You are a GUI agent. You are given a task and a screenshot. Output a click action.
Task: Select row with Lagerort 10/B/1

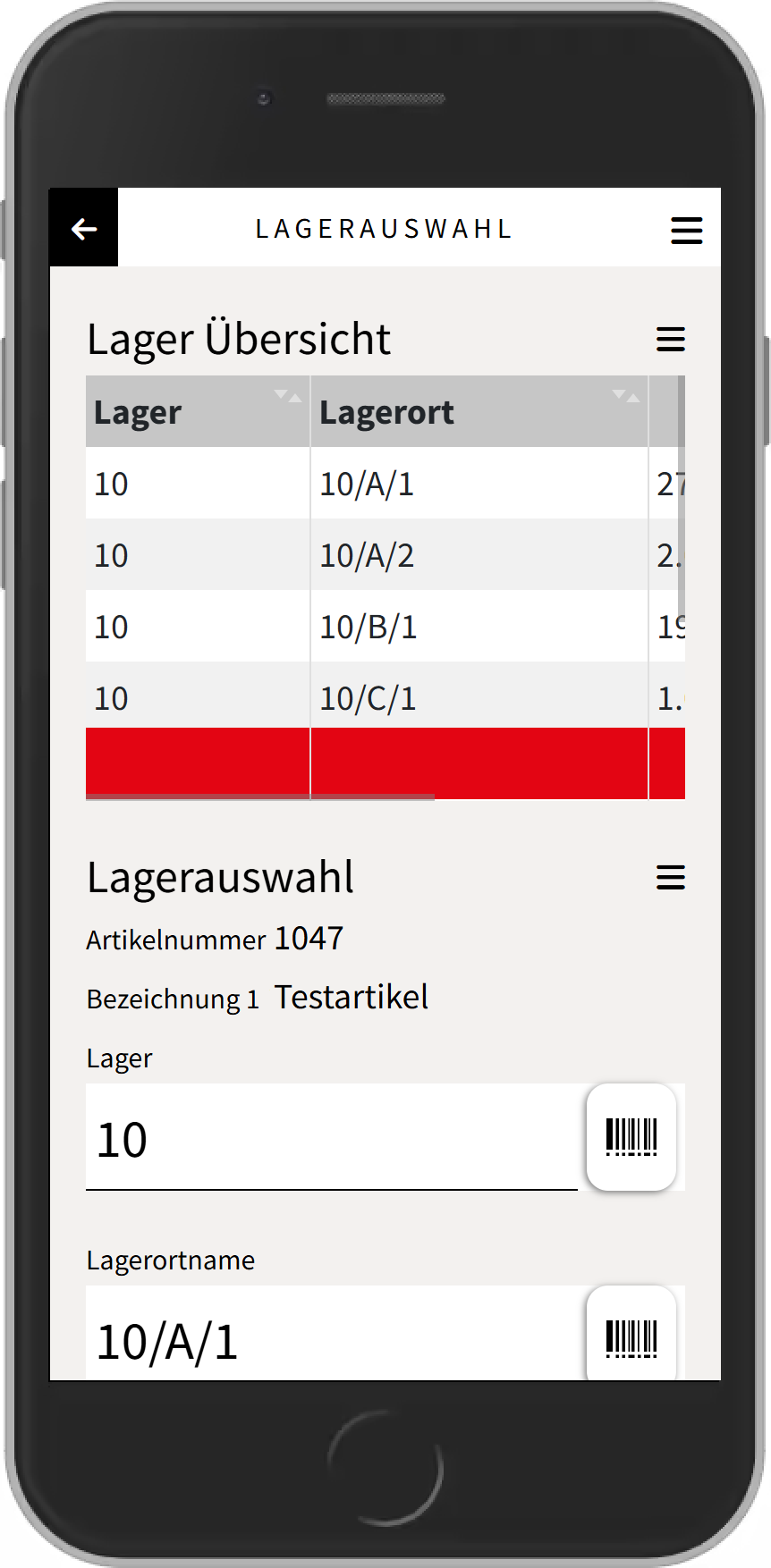367,627
